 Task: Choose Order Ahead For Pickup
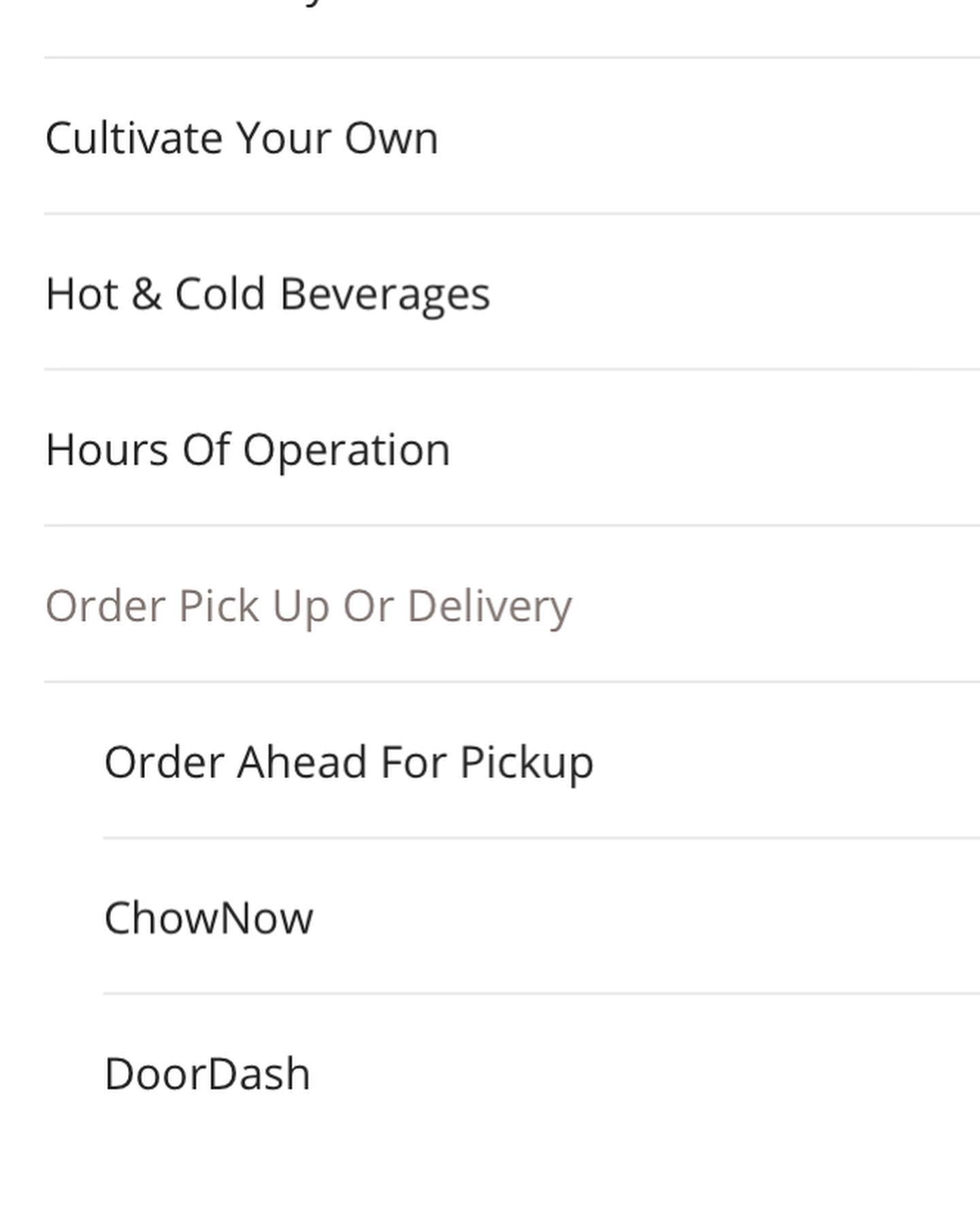tap(348, 762)
